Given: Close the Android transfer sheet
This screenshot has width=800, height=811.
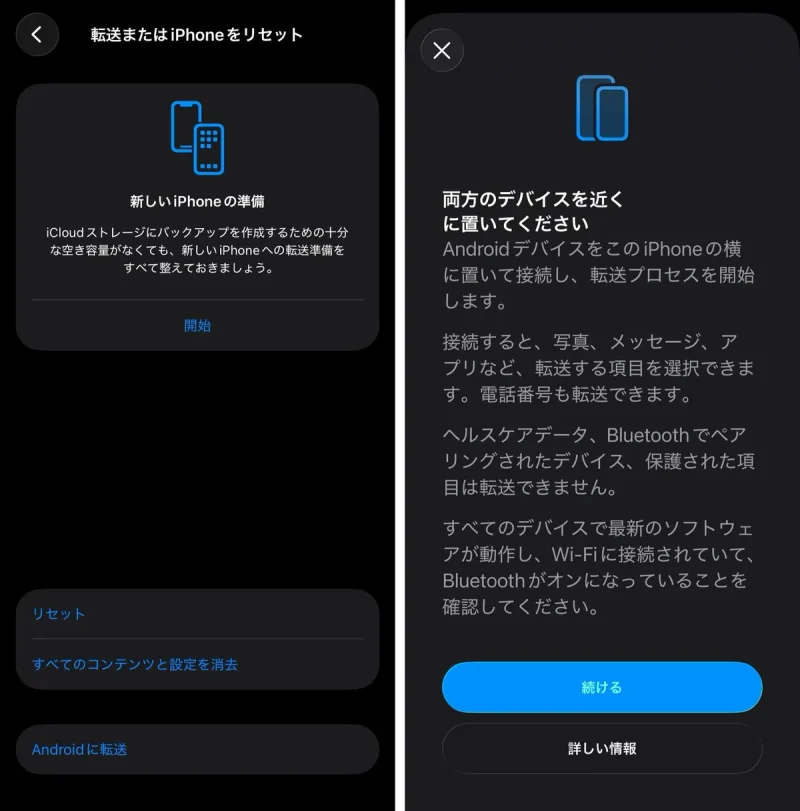Looking at the screenshot, I should (442, 51).
